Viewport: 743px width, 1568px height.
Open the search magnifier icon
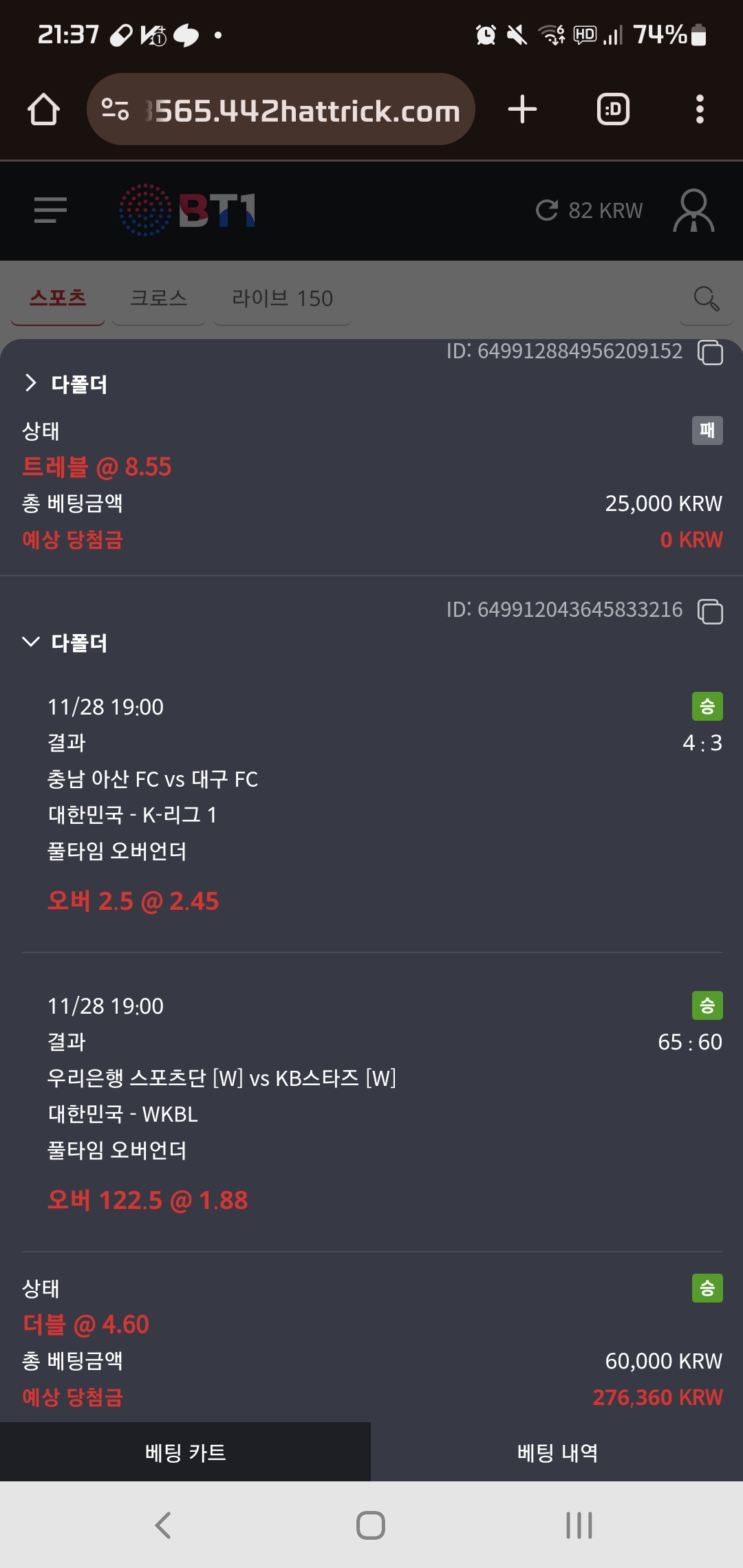pyautogui.click(x=706, y=298)
